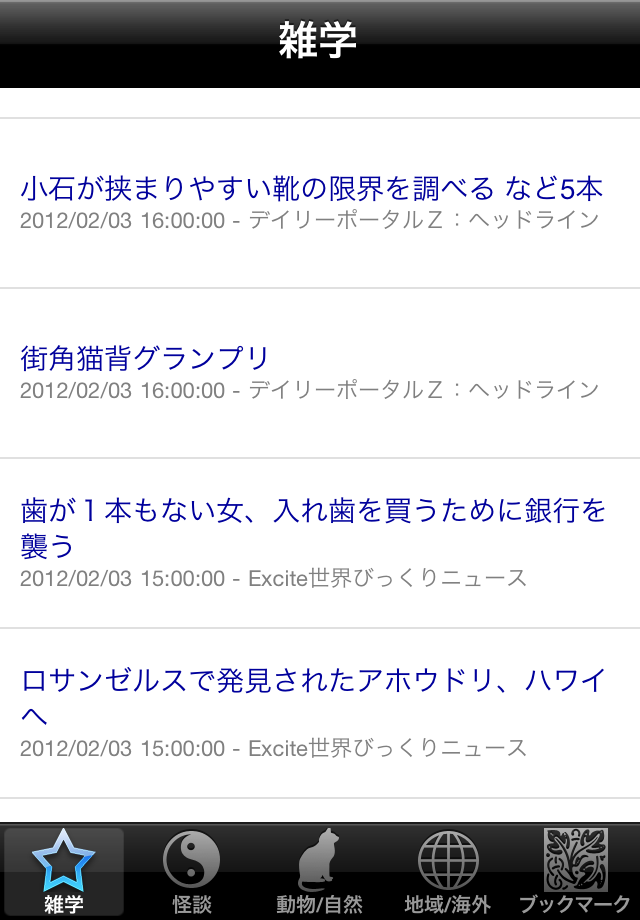Go to the 動物/自然 tab
This screenshot has width=640, height=920.
[319, 872]
